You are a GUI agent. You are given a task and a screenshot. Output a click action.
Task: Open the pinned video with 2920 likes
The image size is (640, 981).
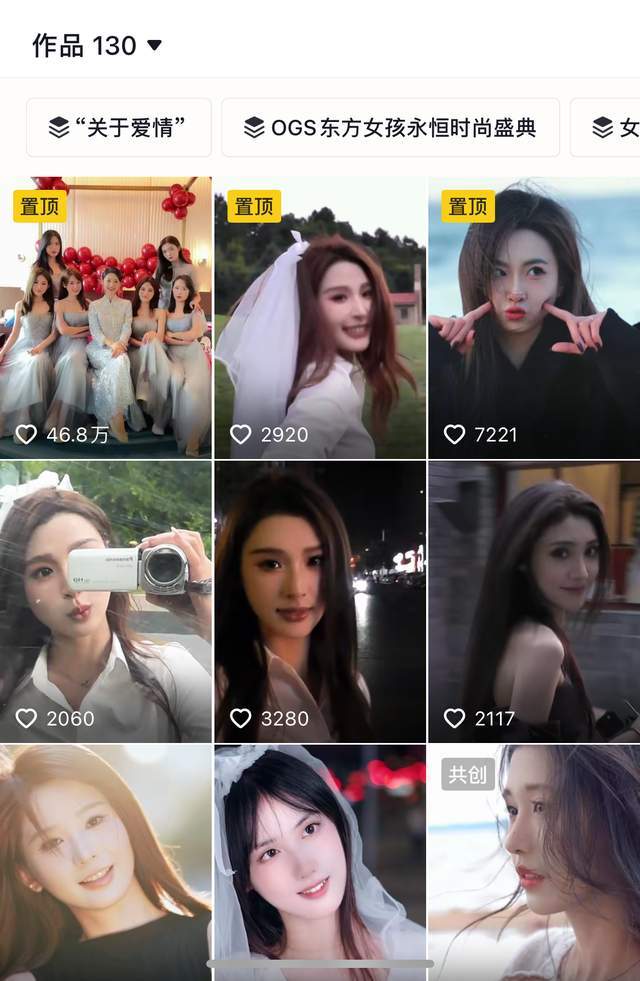[x=320, y=317]
